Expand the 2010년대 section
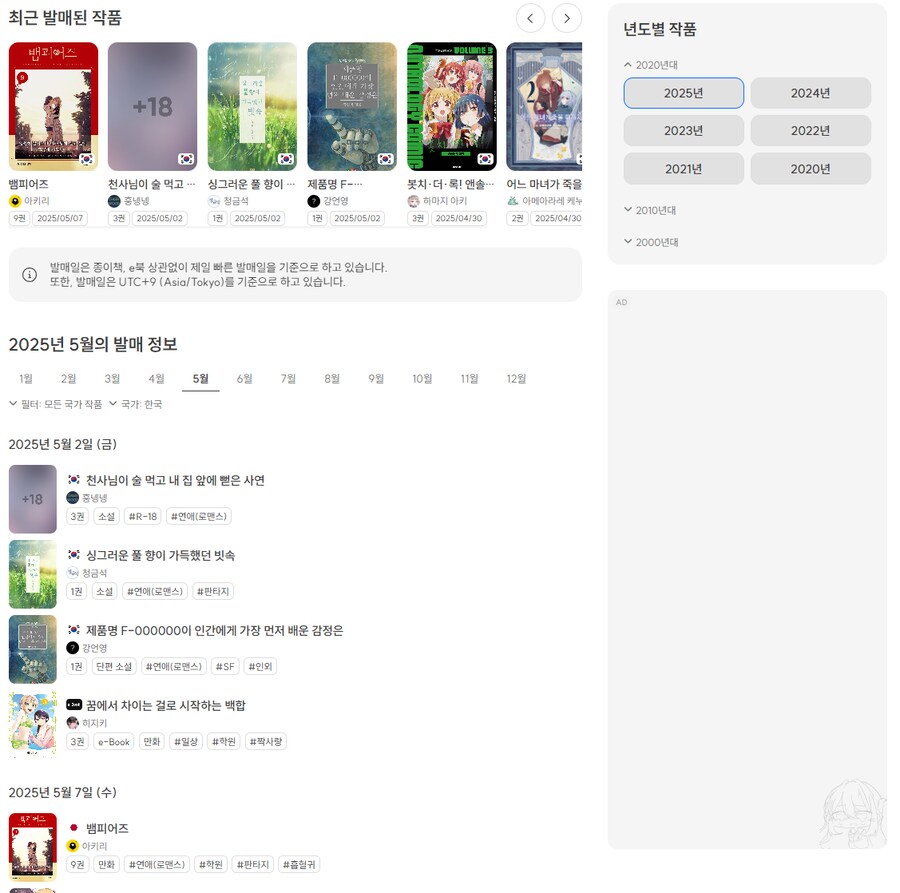The width and height of the screenshot is (900, 893). click(650, 210)
